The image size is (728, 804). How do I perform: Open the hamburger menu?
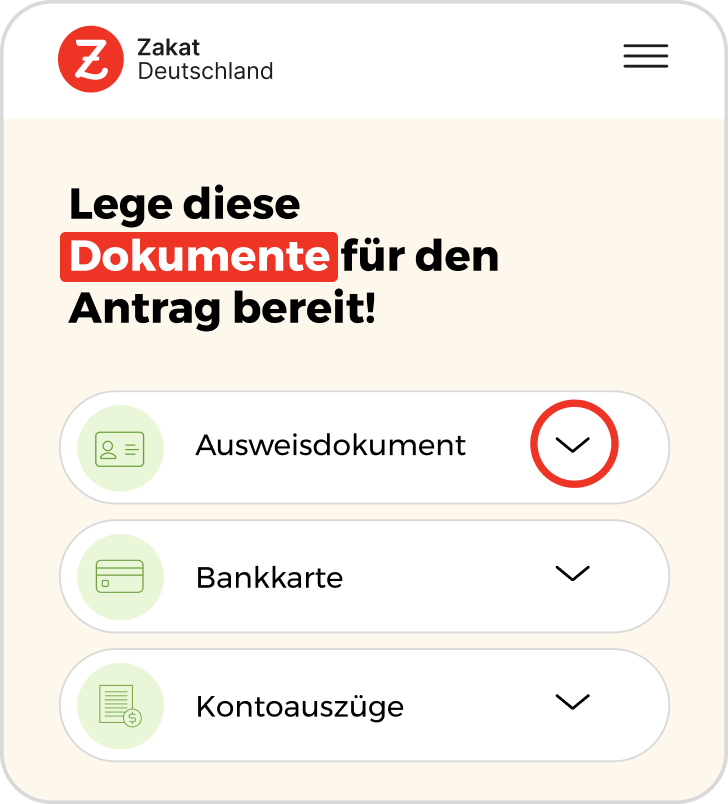(645, 56)
